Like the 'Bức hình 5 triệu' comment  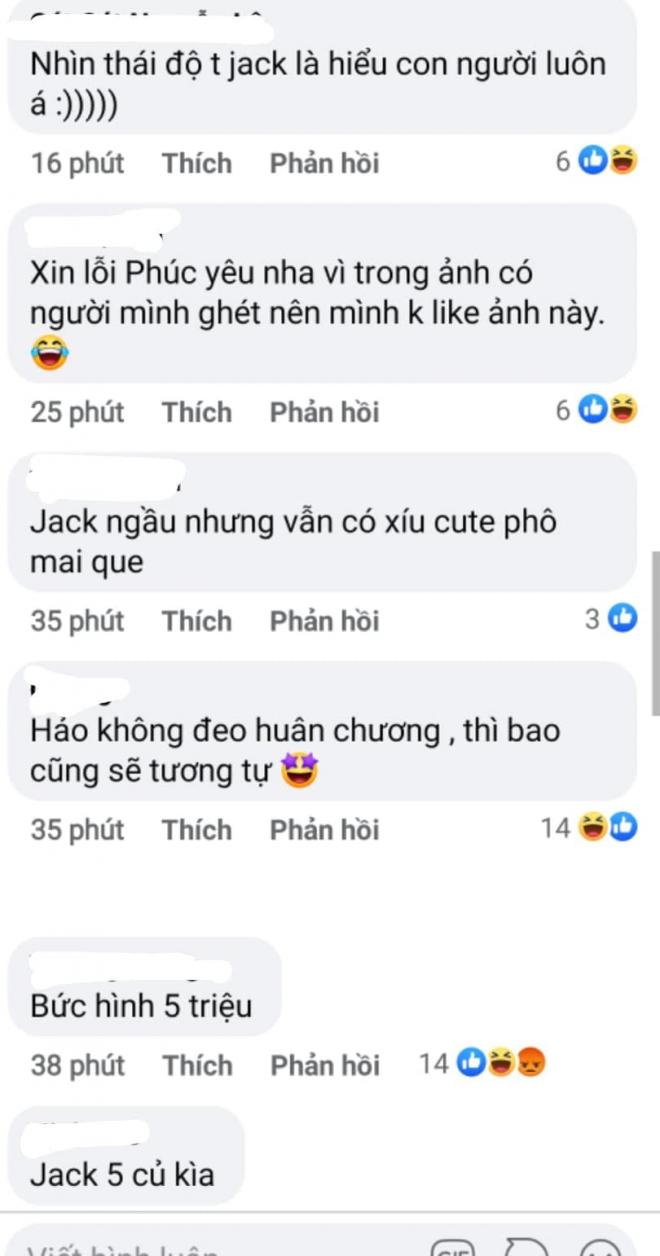pos(197,1066)
